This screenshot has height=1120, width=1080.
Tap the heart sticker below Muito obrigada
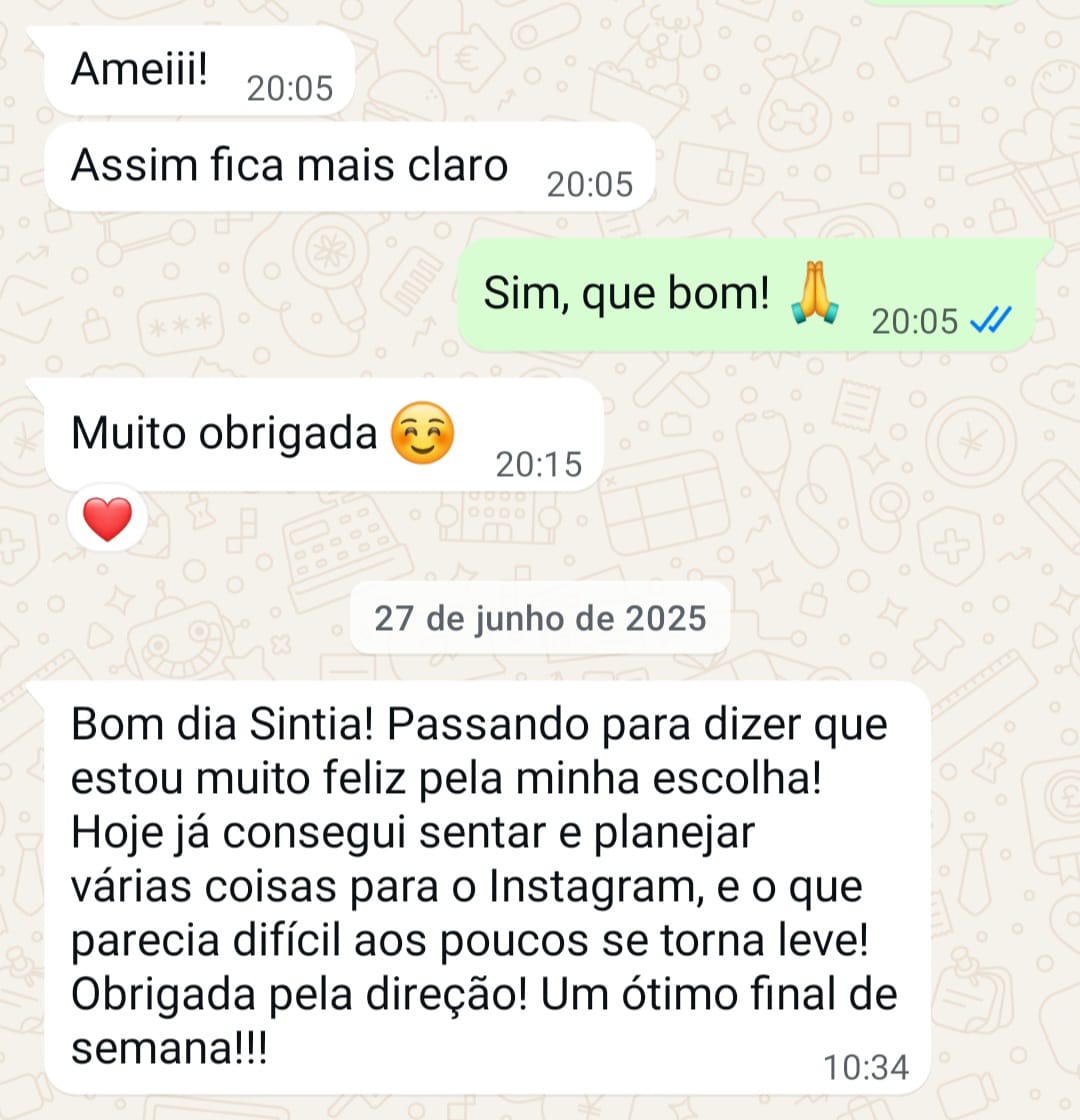click(107, 517)
